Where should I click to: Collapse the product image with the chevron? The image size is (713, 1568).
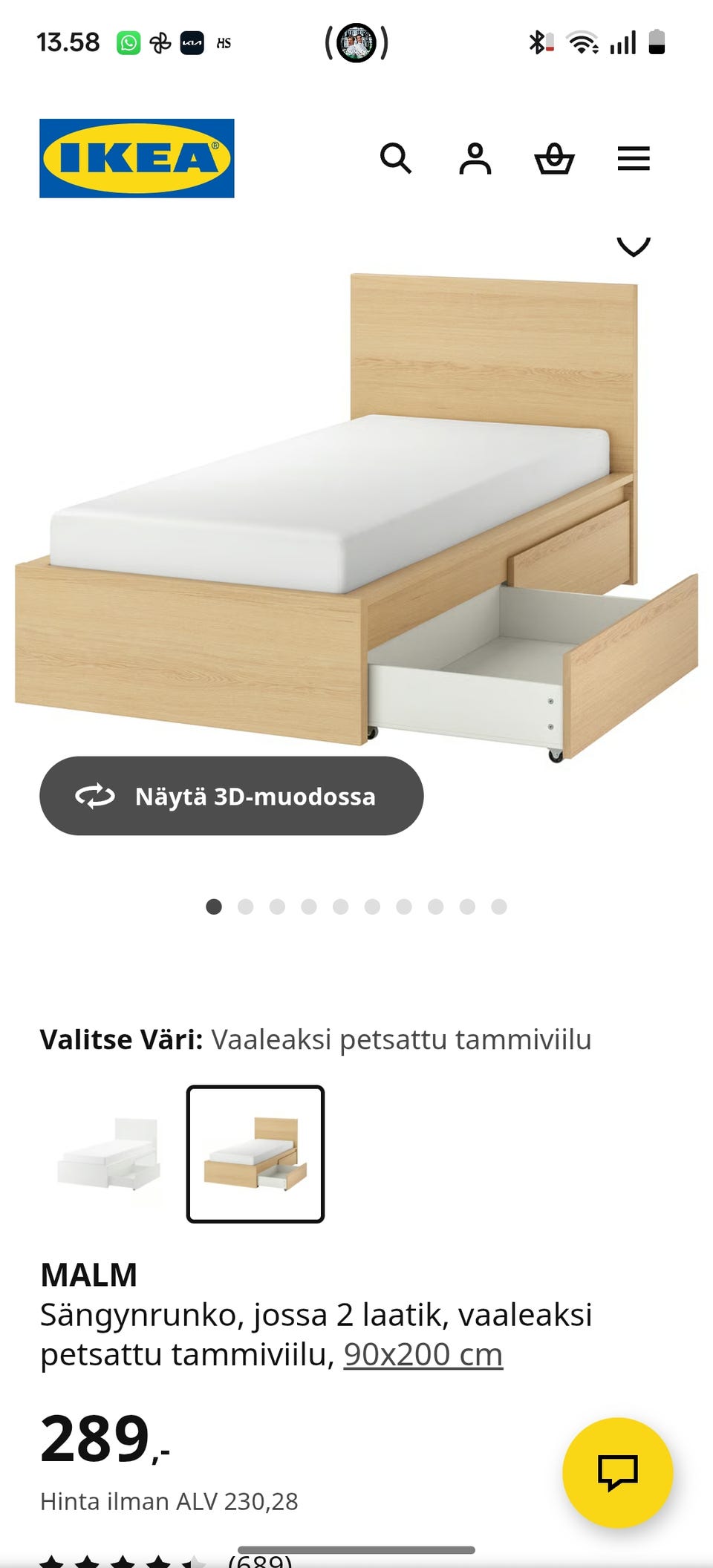(x=634, y=244)
